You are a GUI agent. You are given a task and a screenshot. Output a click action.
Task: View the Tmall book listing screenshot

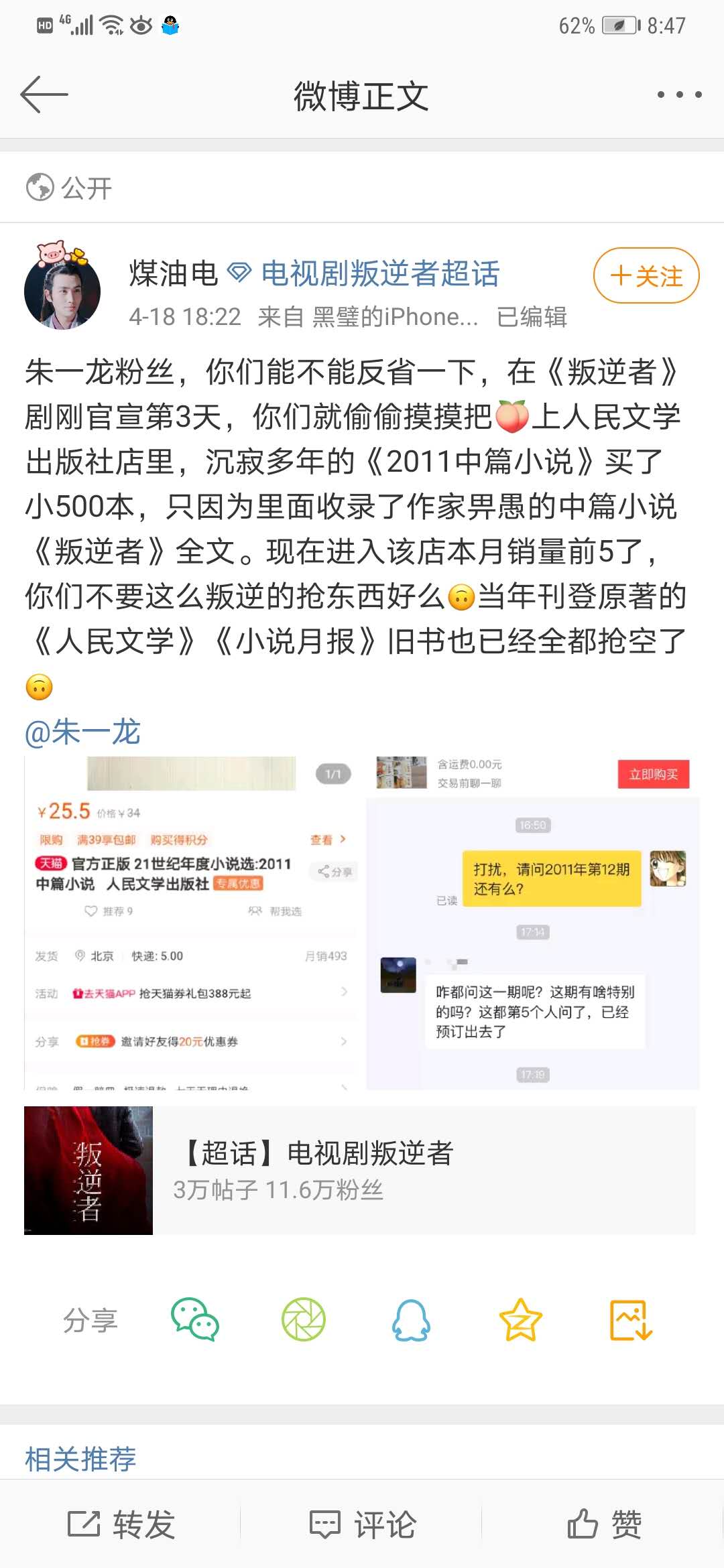coord(192,923)
